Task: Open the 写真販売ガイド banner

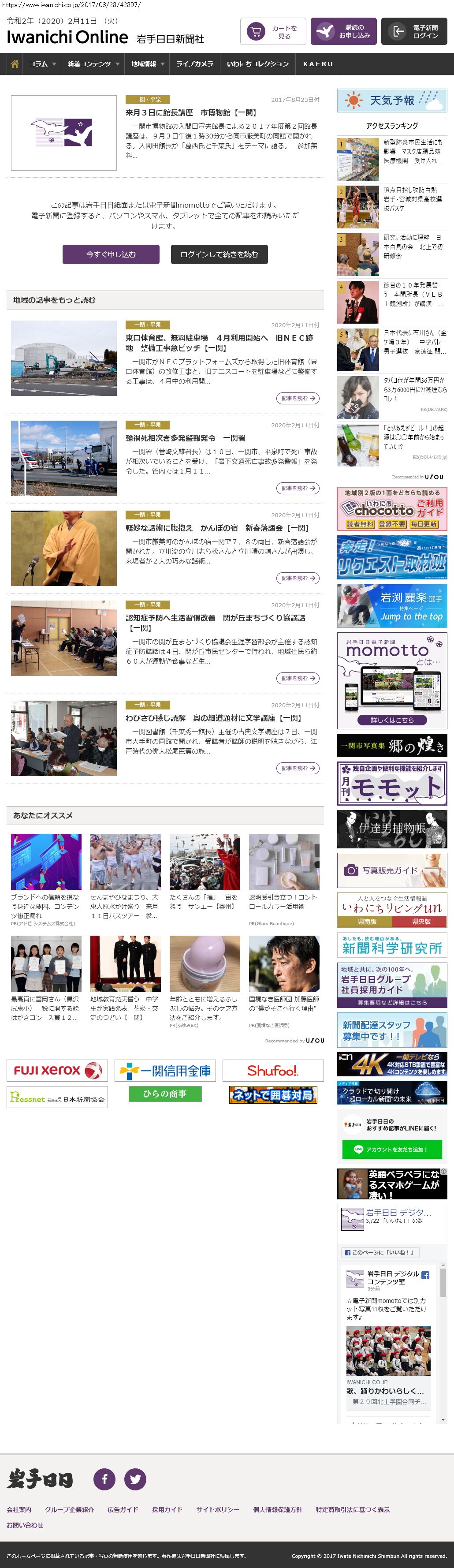Action: point(392,870)
